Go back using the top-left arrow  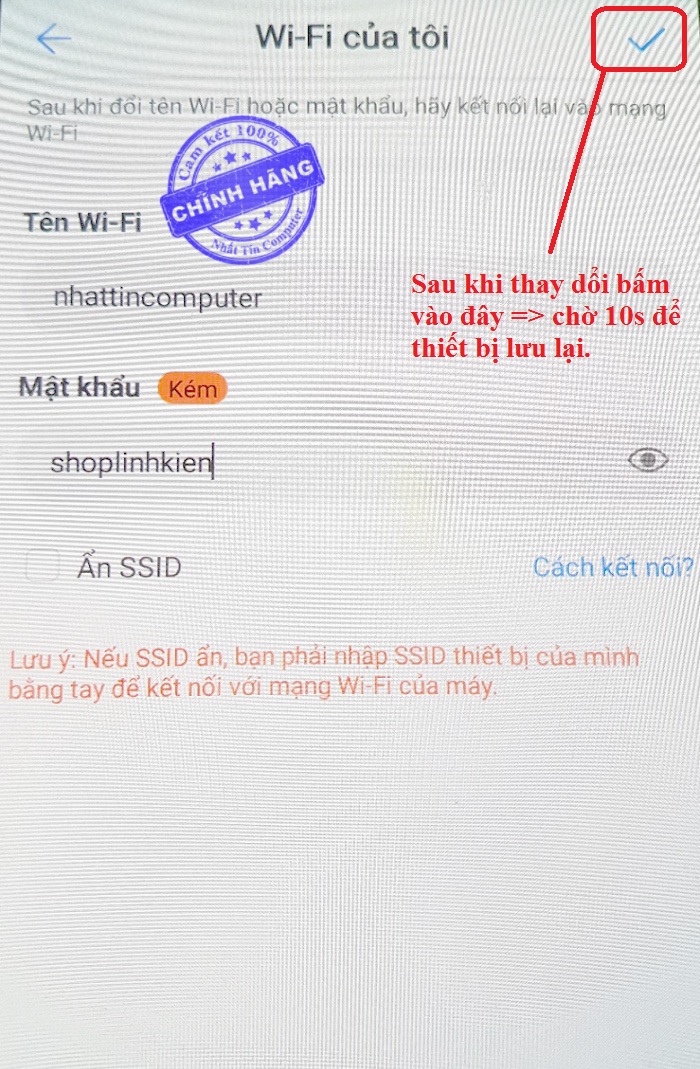pyautogui.click(x=53, y=39)
